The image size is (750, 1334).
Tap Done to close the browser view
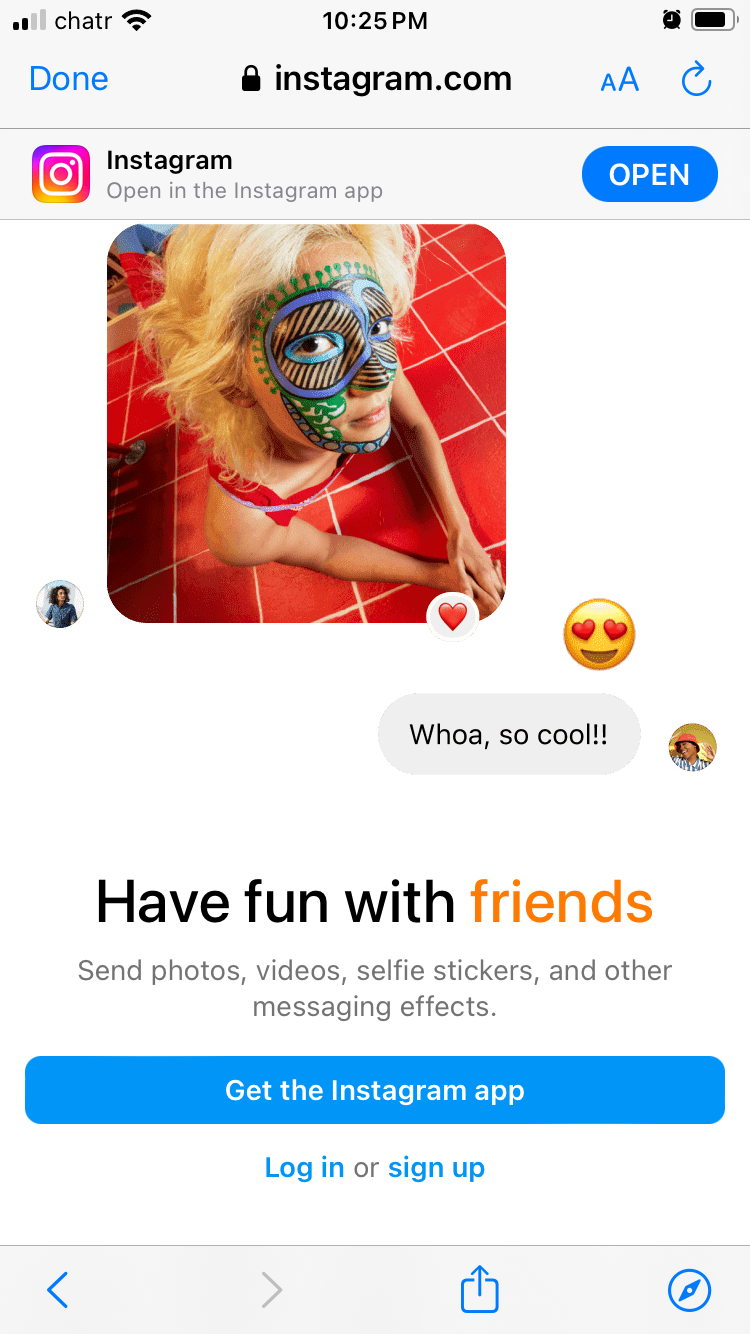69,79
